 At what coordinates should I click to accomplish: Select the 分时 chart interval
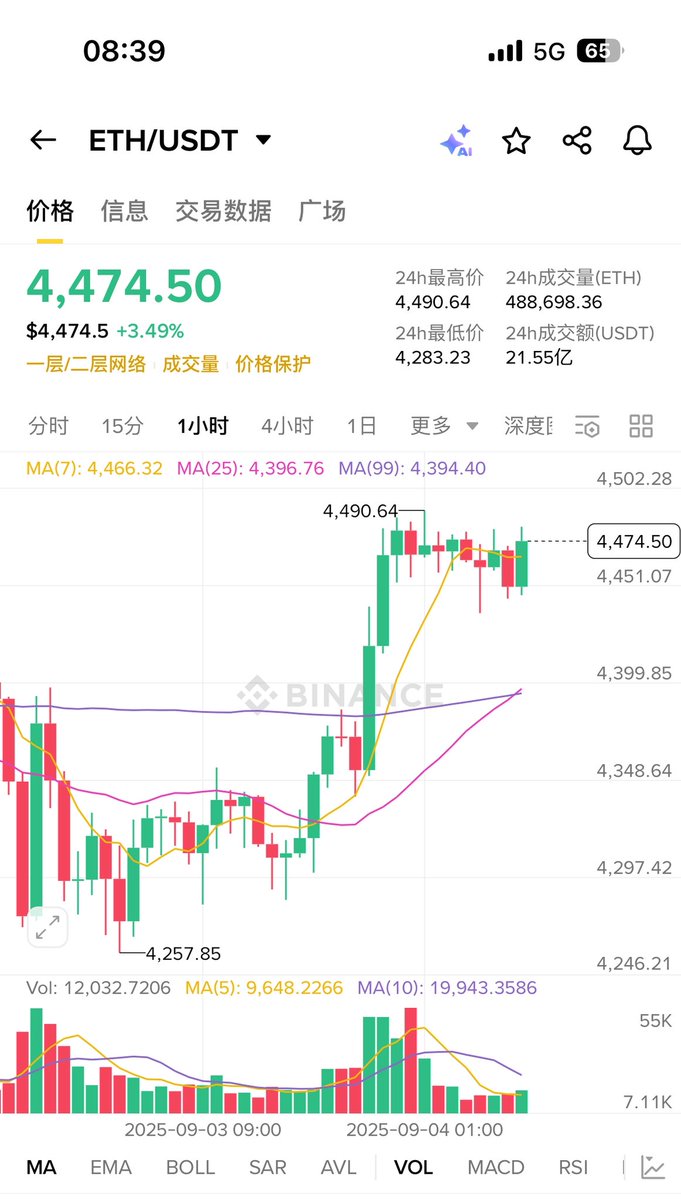point(48,426)
